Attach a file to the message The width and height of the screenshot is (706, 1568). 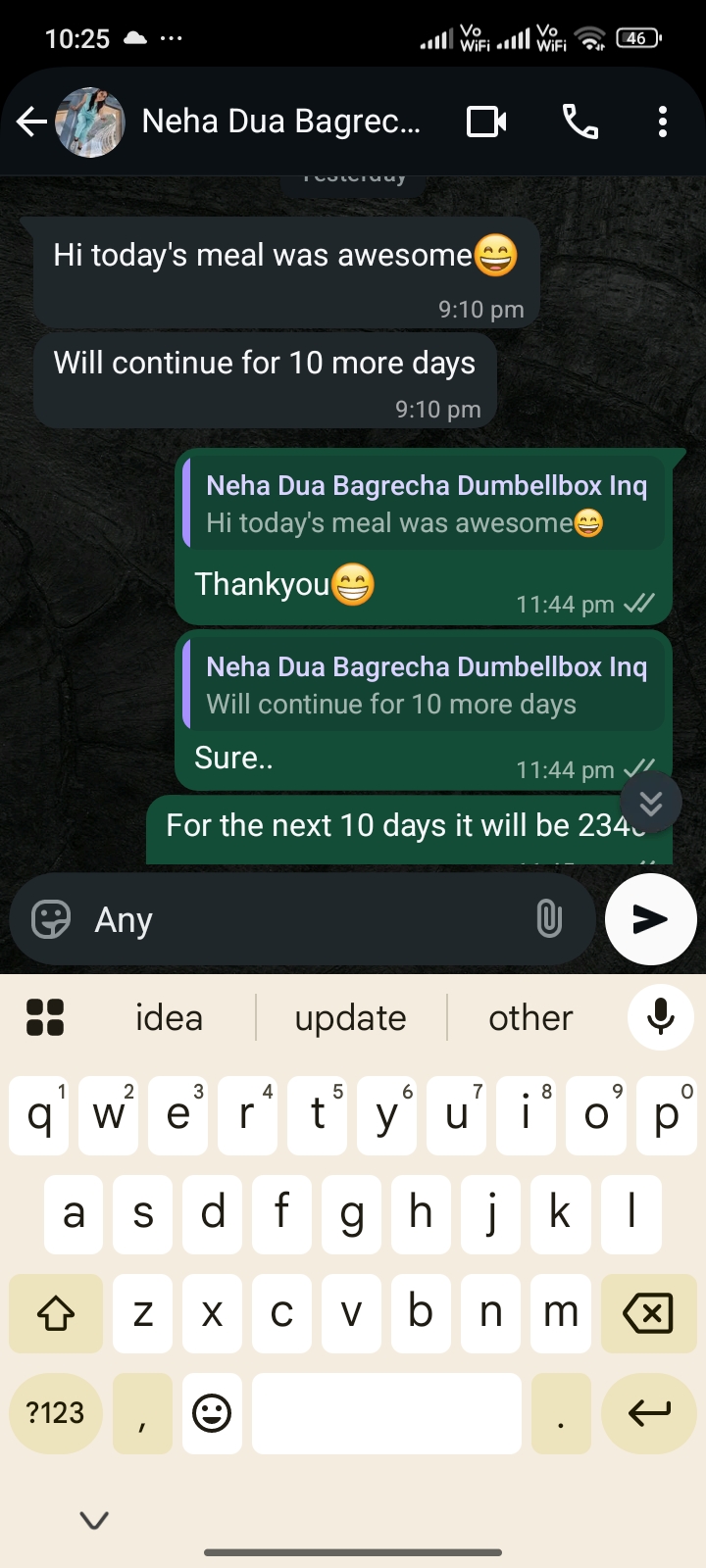pos(549,919)
